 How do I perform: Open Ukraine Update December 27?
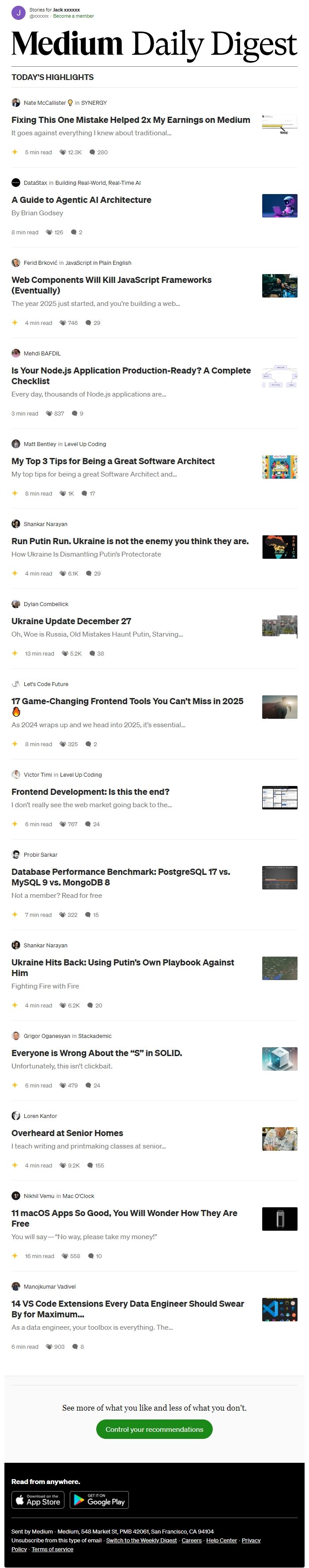[x=71, y=621]
